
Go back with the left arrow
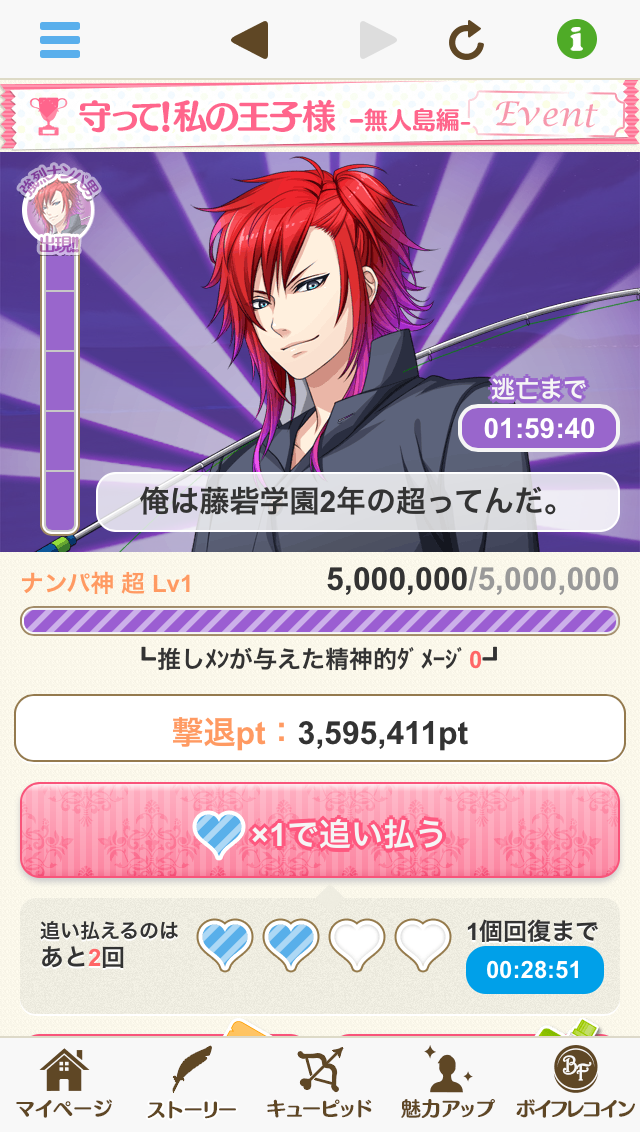coord(249,40)
